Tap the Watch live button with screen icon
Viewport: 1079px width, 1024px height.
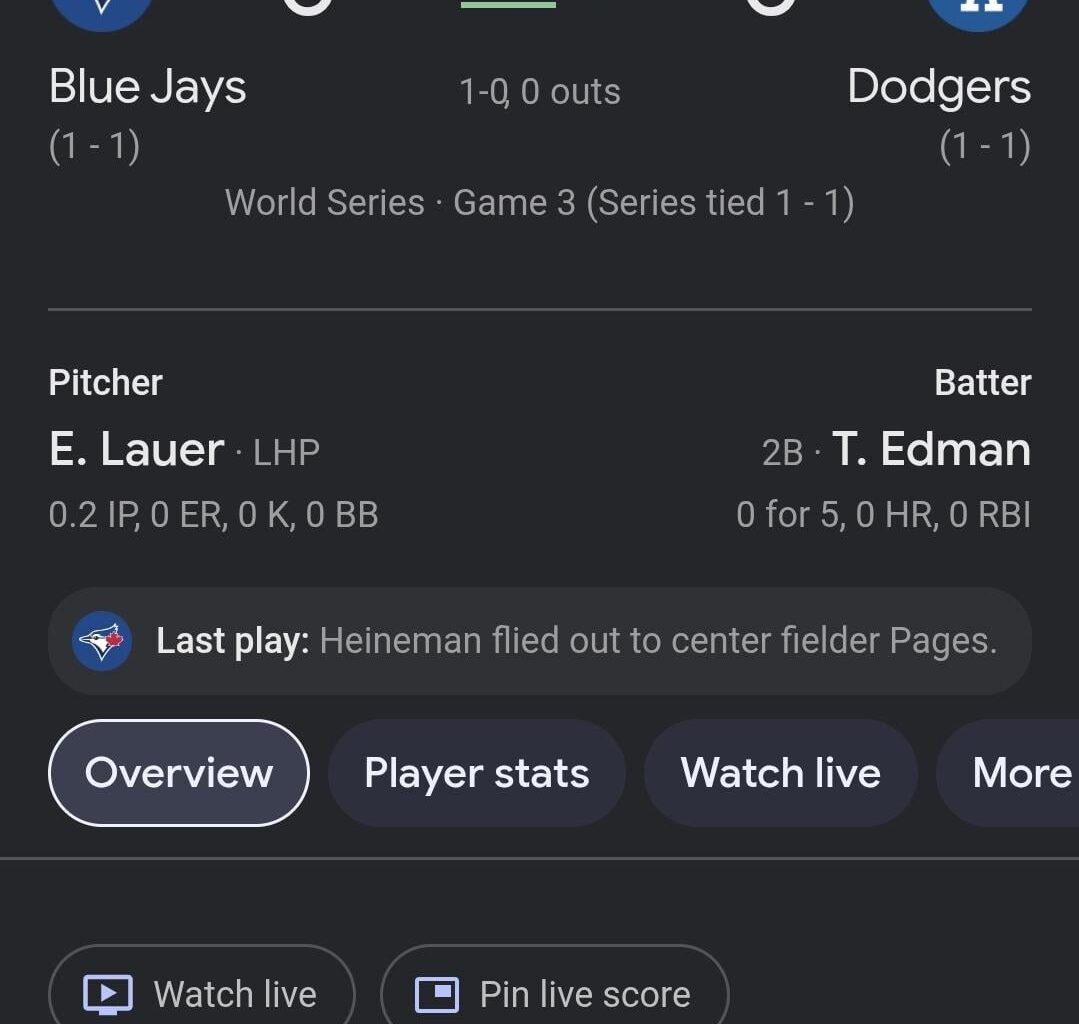pos(202,994)
